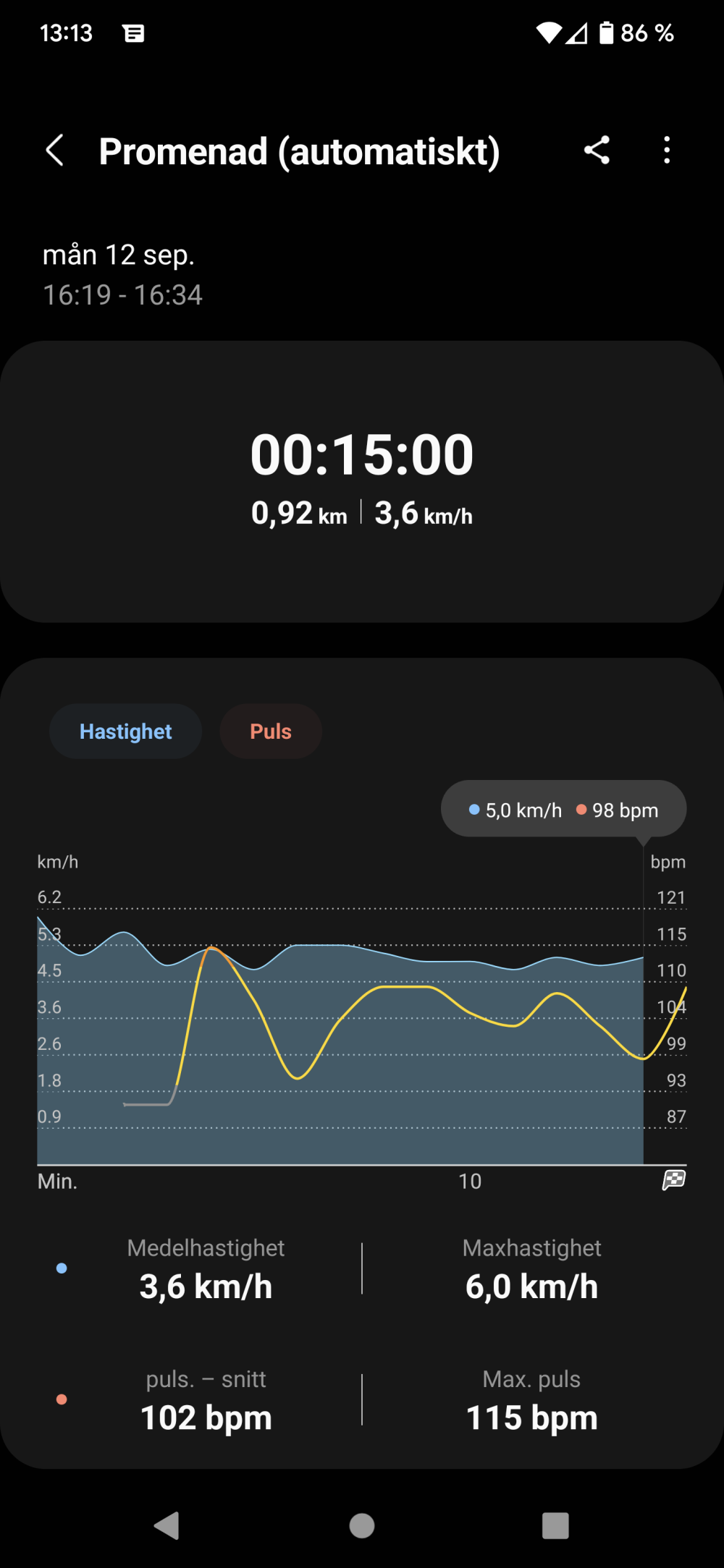Open the three-dot overflow menu
724x1568 pixels.
(667, 151)
